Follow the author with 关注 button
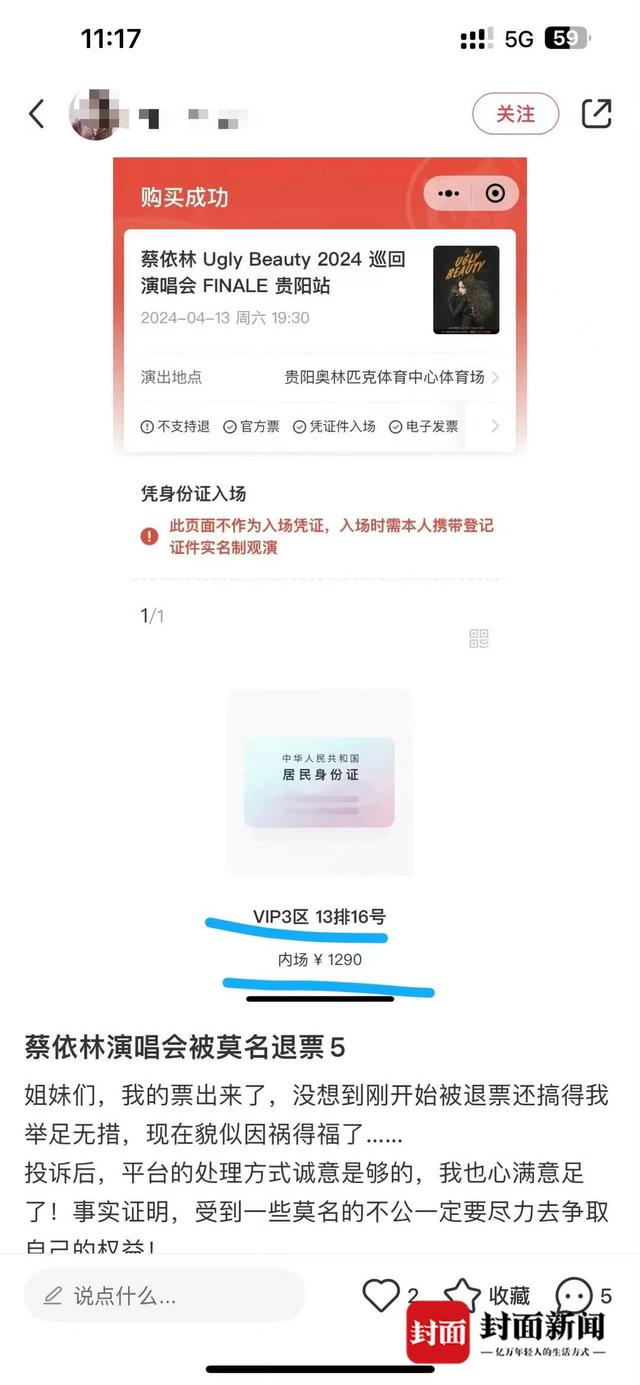 pos(516,114)
